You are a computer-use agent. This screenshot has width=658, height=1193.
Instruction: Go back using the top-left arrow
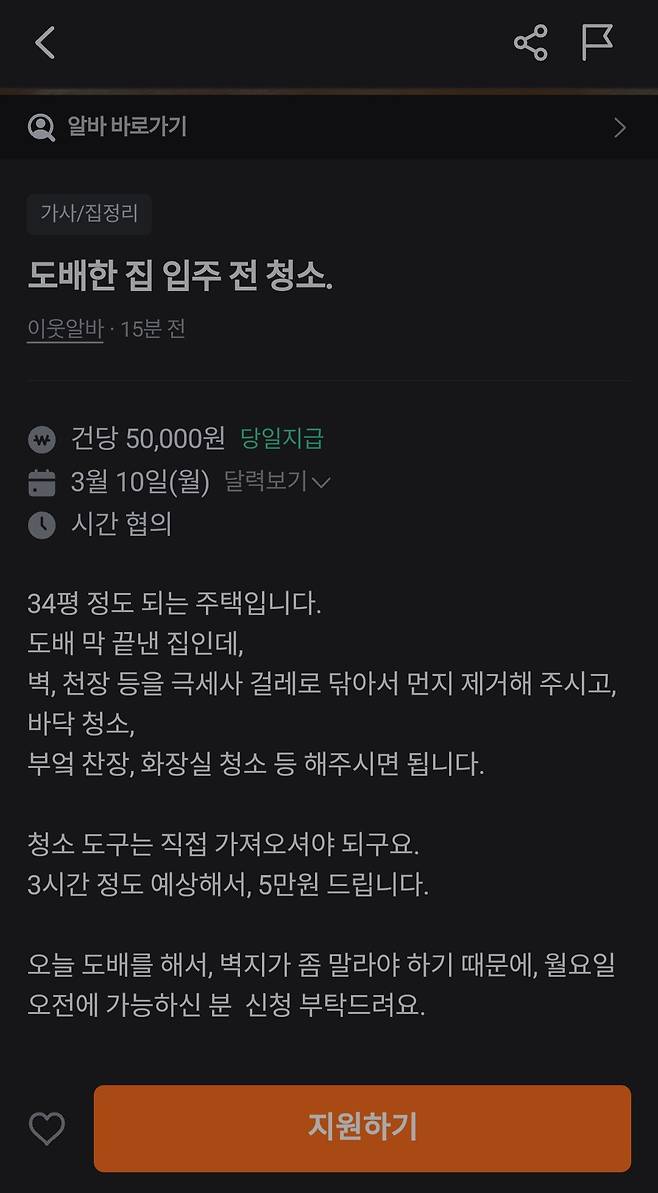(45, 43)
